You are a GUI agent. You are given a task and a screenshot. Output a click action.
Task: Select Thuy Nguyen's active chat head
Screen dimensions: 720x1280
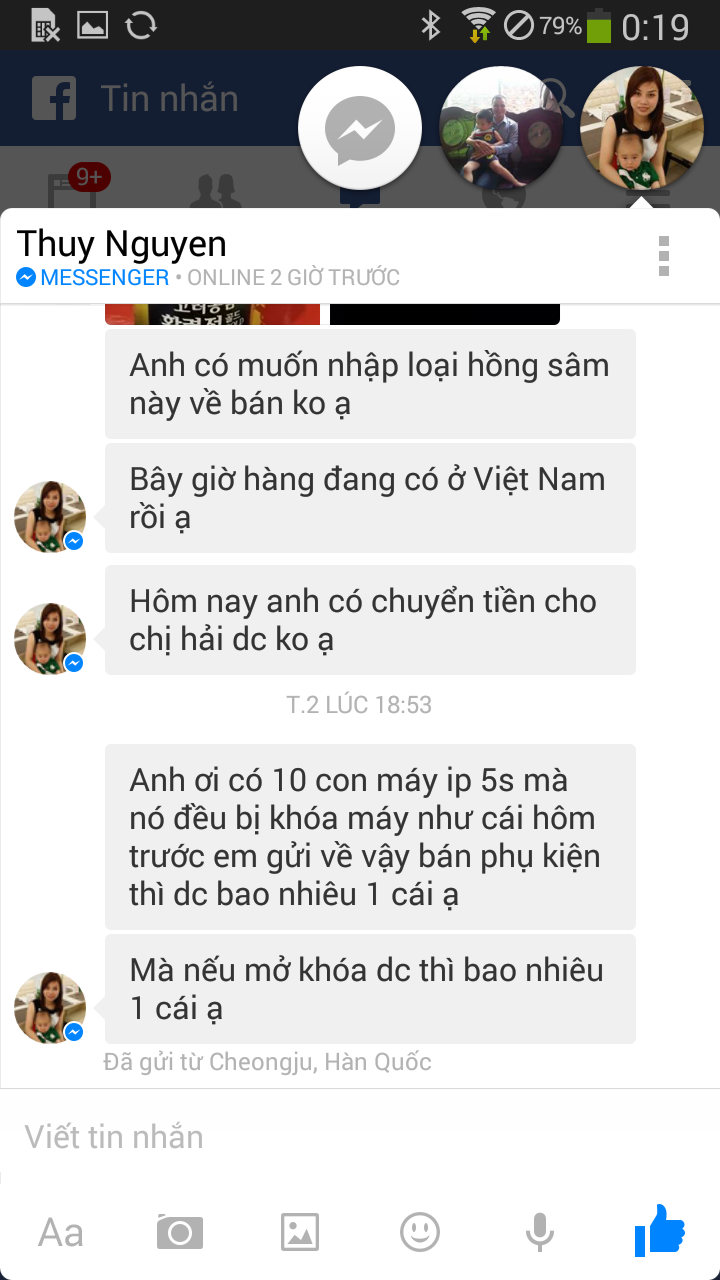[x=642, y=128]
